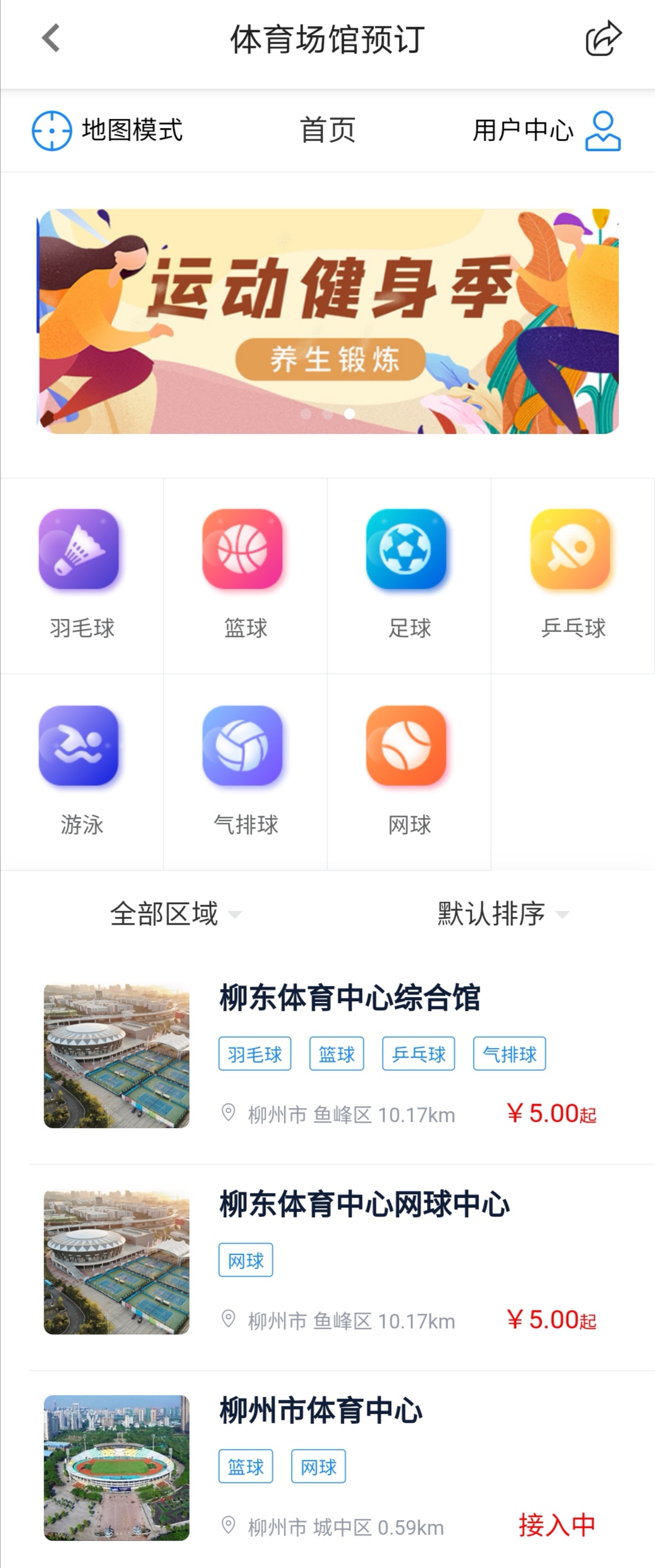655x1568 pixels.
Task: Browse 游泳 venues
Action: (x=81, y=771)
